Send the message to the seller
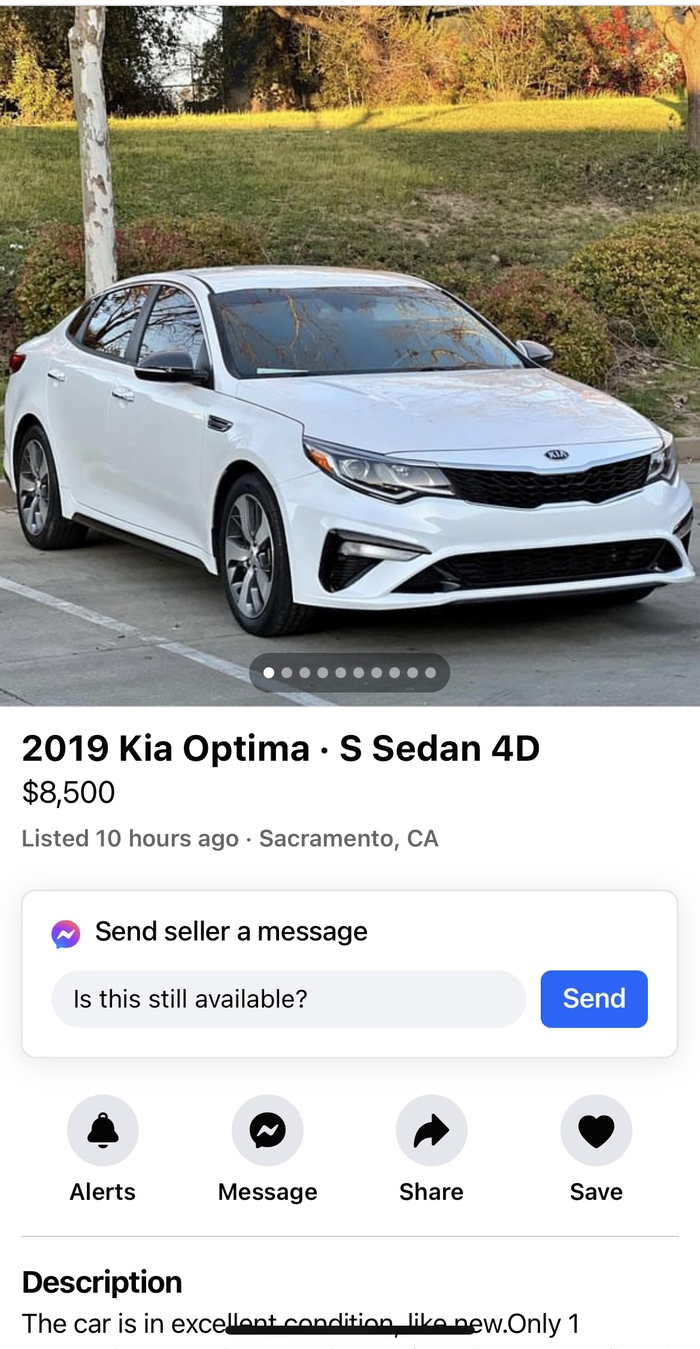Image resolution: width=700 pixels, height=1349 pixels. pos(594,998)
